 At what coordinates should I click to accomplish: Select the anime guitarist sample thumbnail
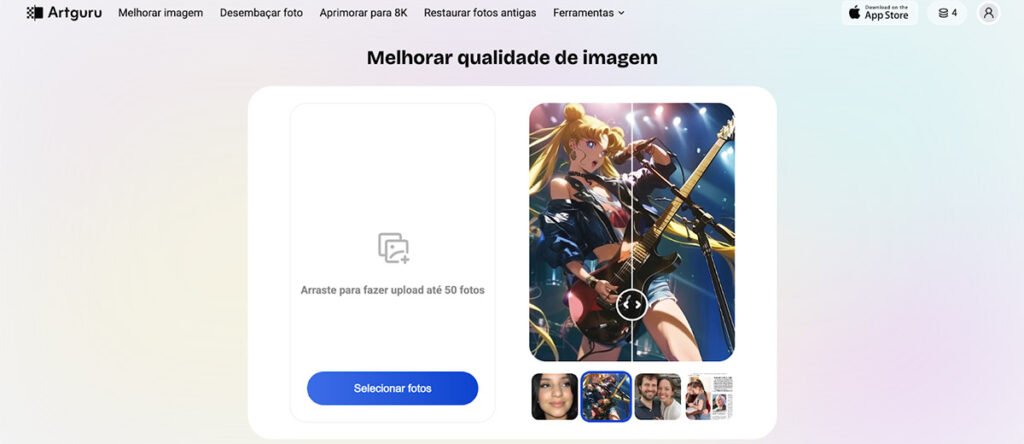click(606, 396)
